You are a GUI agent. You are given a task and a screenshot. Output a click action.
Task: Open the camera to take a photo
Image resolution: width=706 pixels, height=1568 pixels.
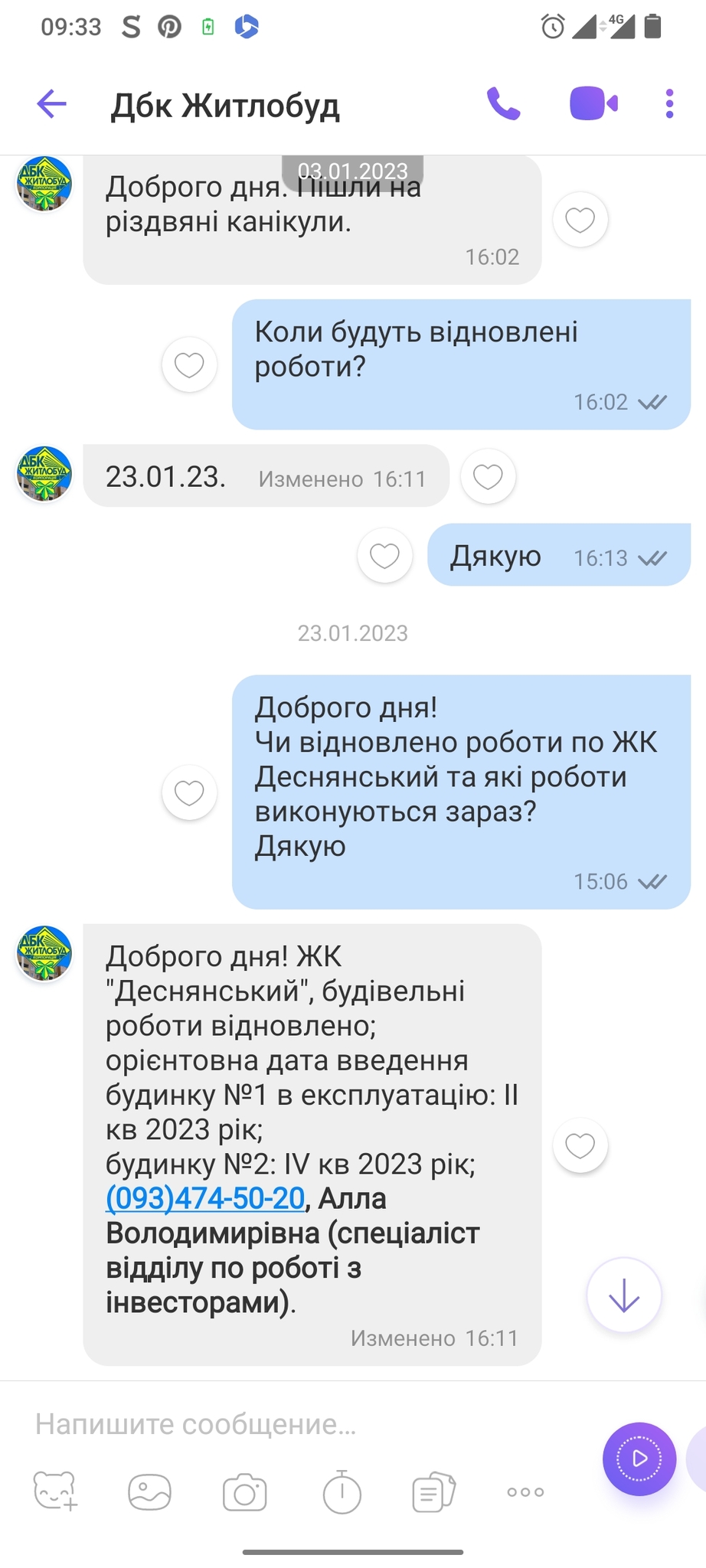(244, 1491)
